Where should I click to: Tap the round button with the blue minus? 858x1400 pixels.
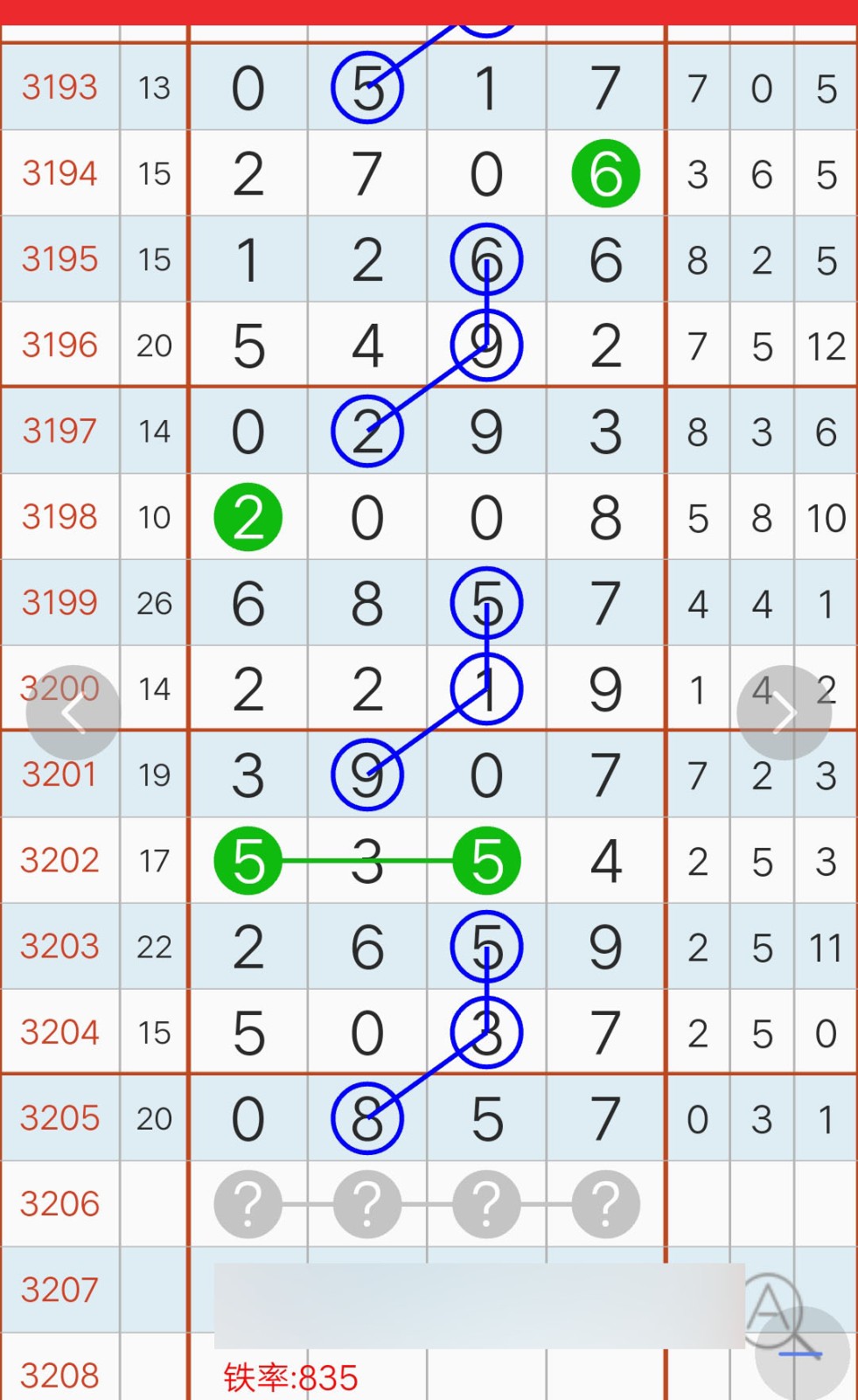coord(802,1354)
